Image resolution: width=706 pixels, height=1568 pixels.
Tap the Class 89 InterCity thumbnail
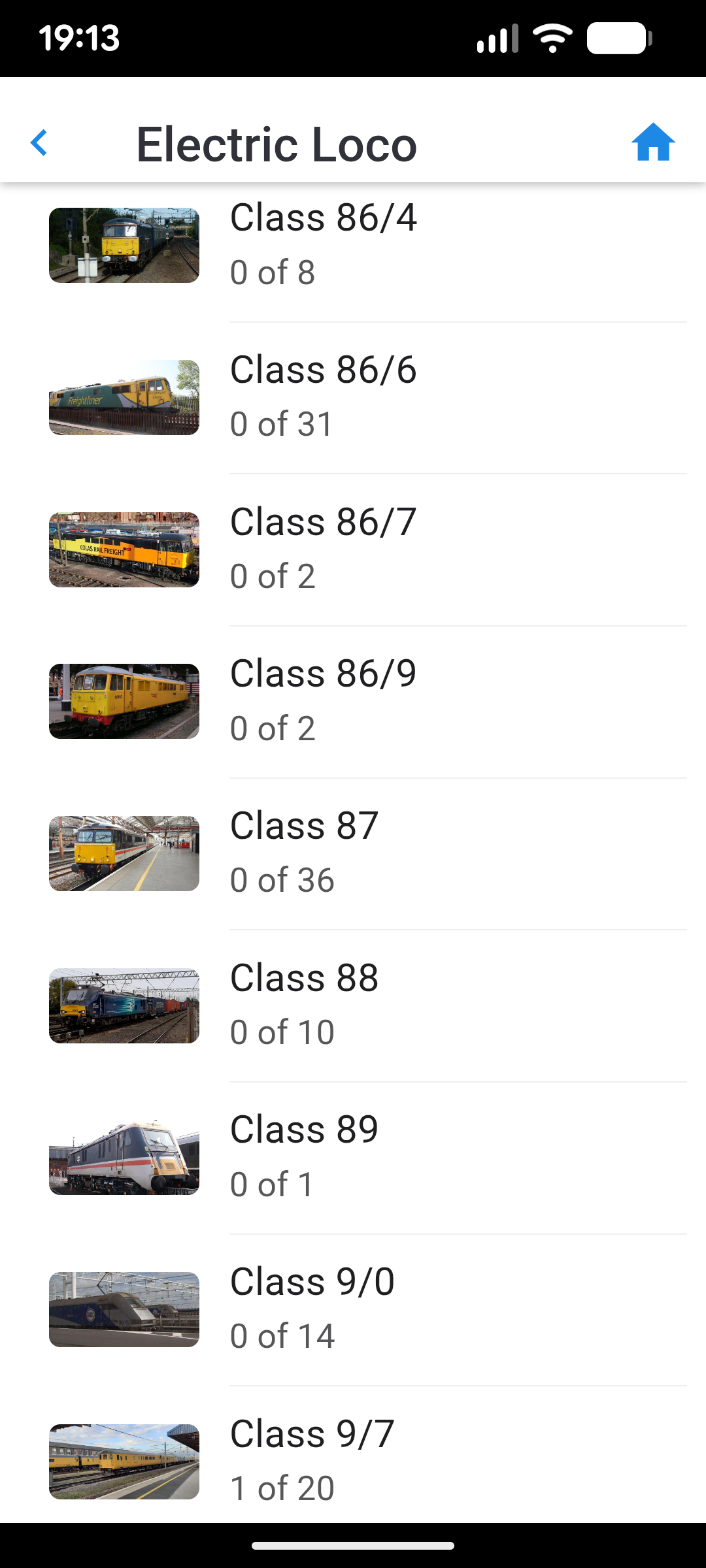point(124,1156)
